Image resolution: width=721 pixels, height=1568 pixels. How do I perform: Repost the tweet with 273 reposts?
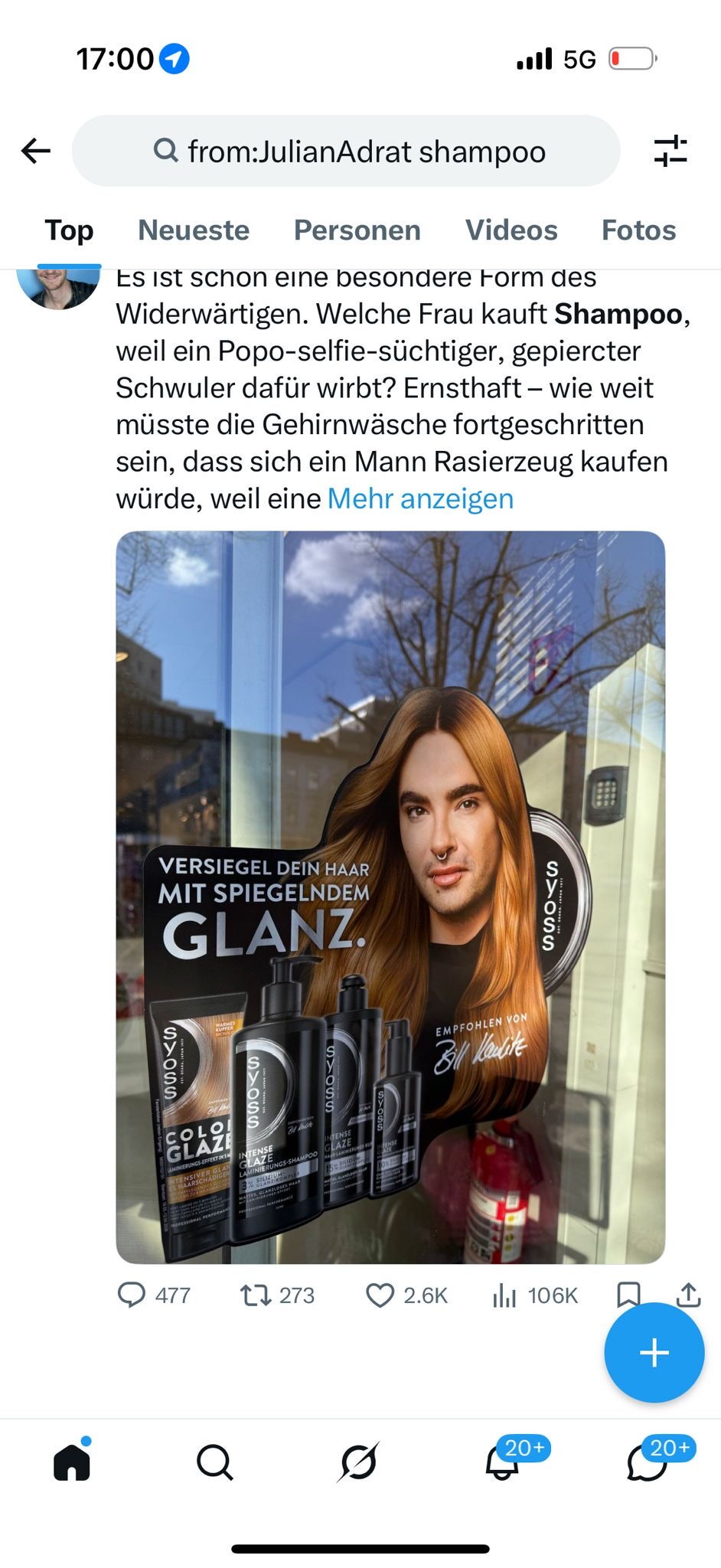tap(256, 1295)
